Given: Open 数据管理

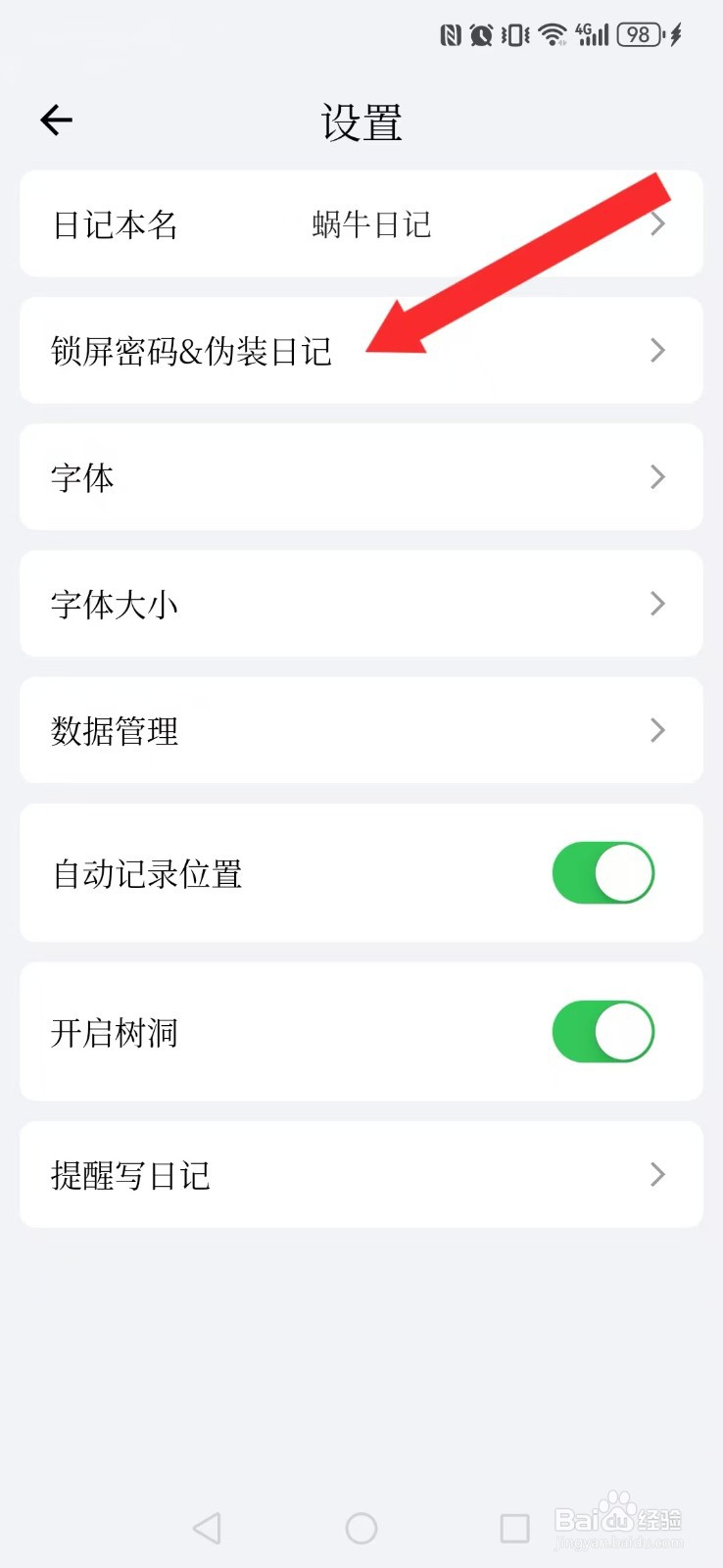Looking at the screenshot, I should pos(361,730).
